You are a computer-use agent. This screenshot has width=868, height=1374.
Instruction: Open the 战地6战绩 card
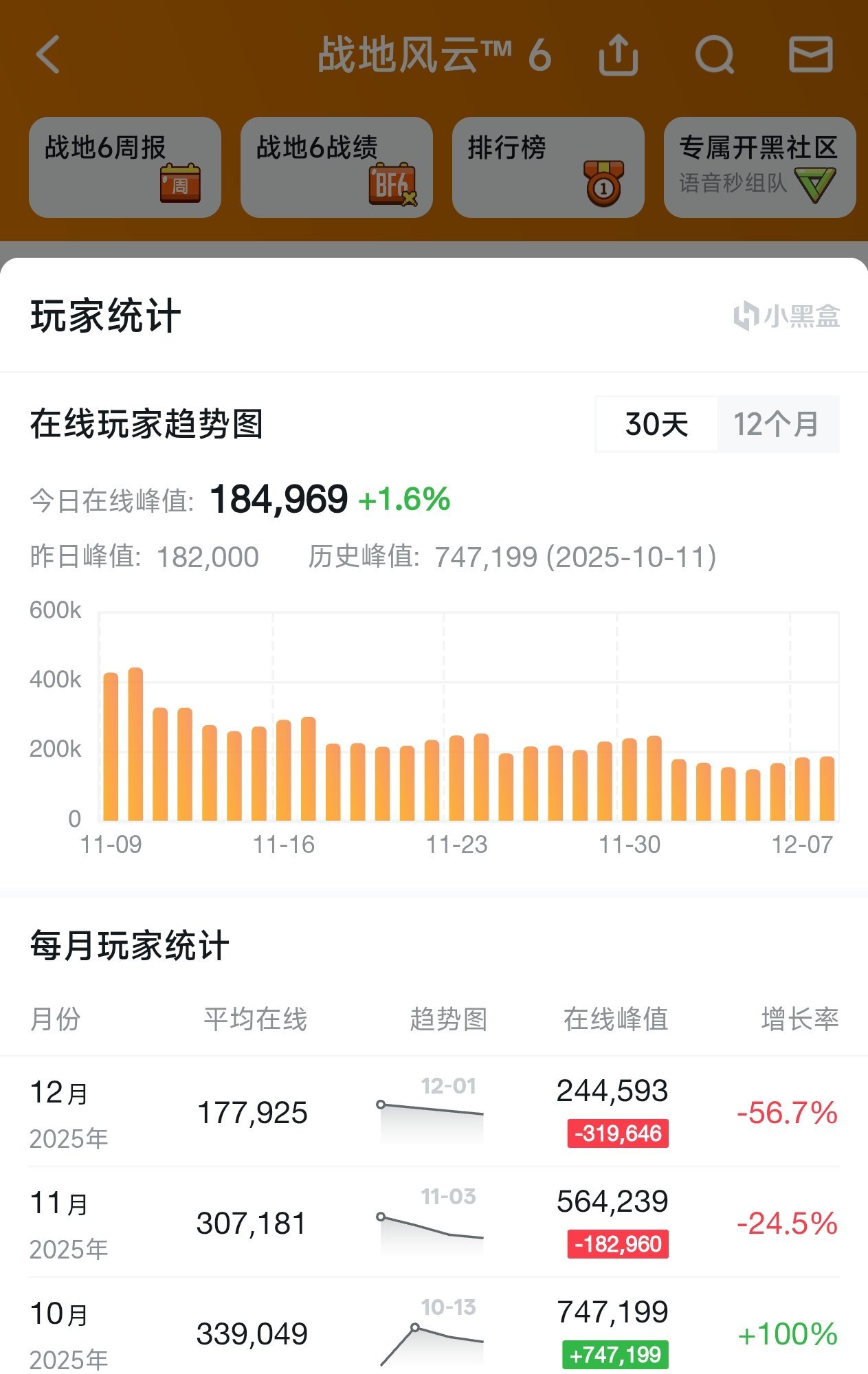tap(337, 167)
